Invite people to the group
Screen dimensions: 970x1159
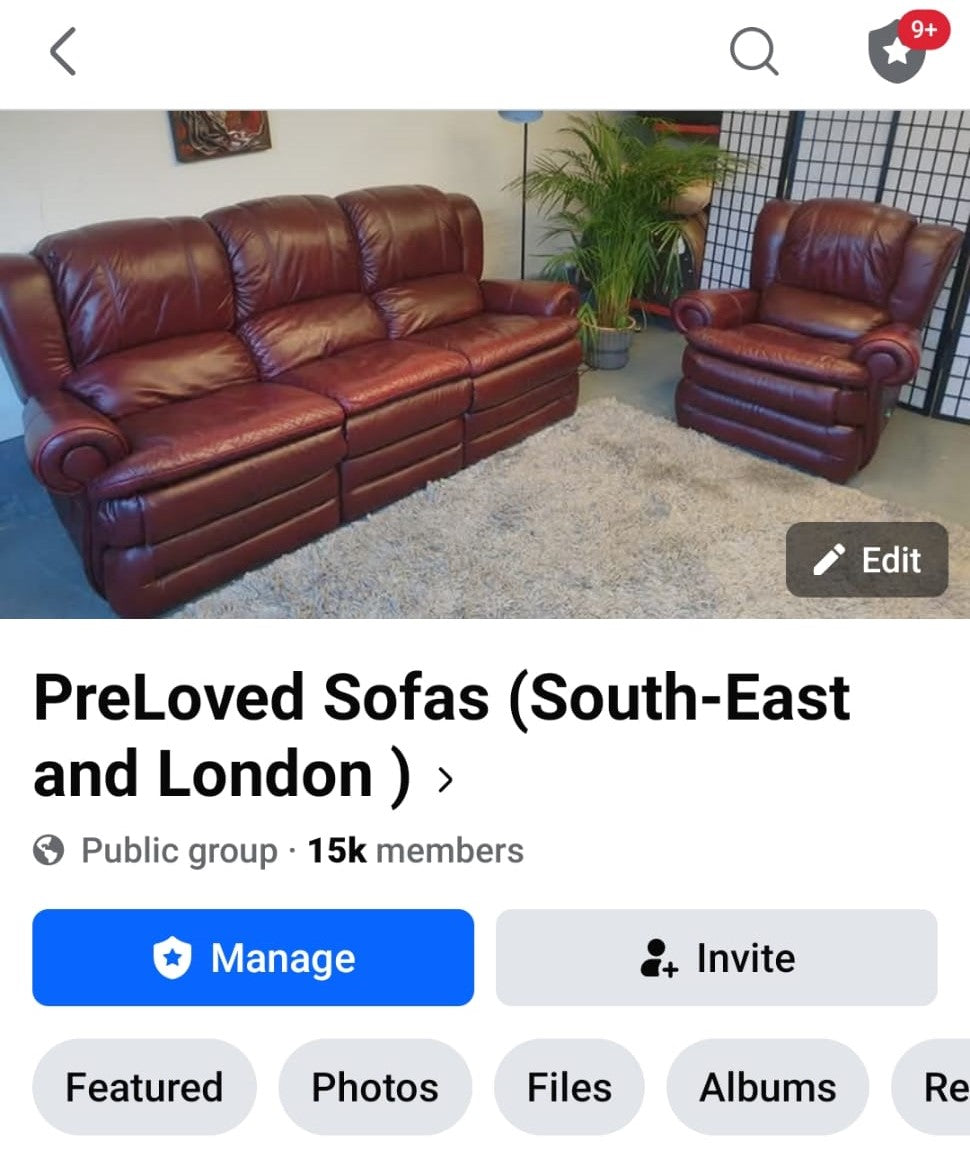[716, 957]
